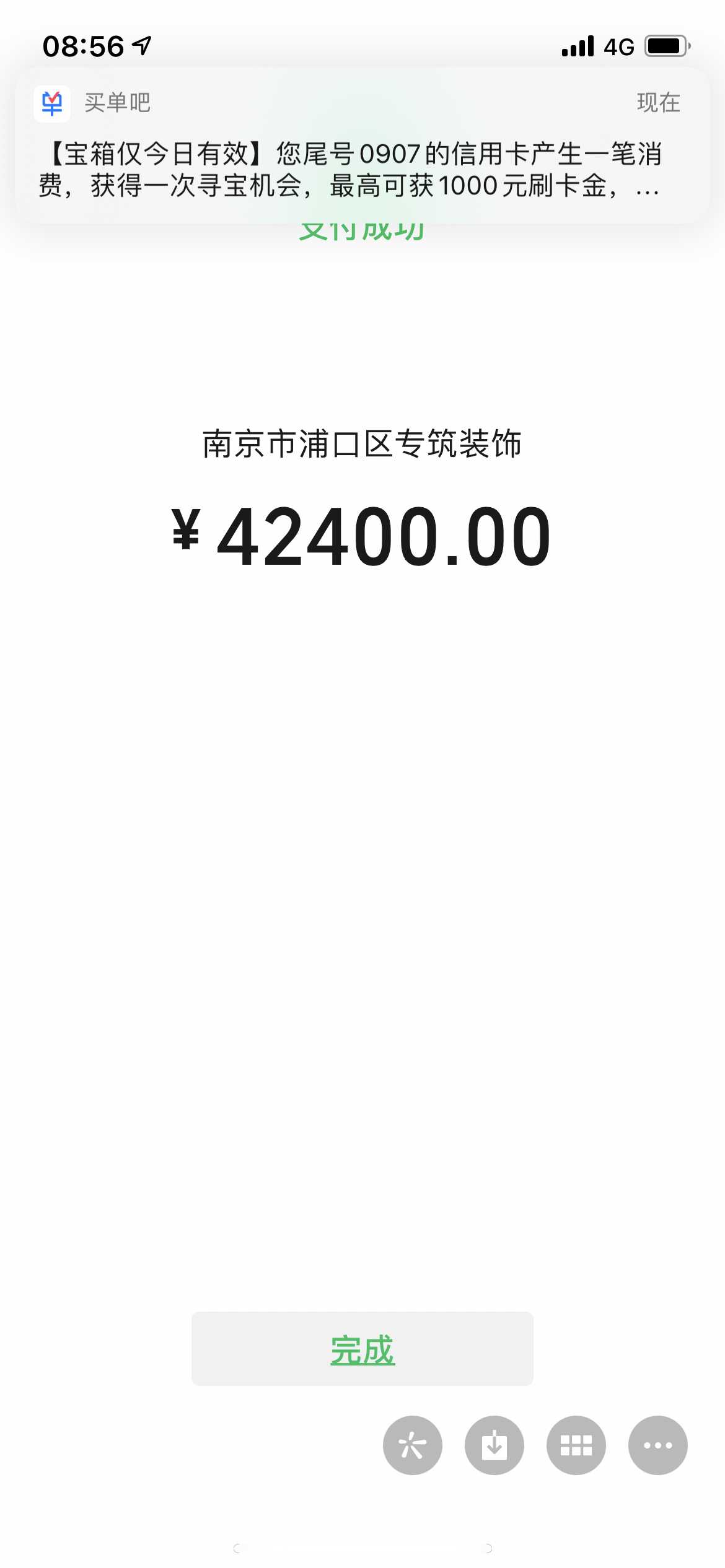The width and height of the screenshot is (725, 1568).
Task: Open the grid icon in the bottom toolbar
Action: [576, 1445]
